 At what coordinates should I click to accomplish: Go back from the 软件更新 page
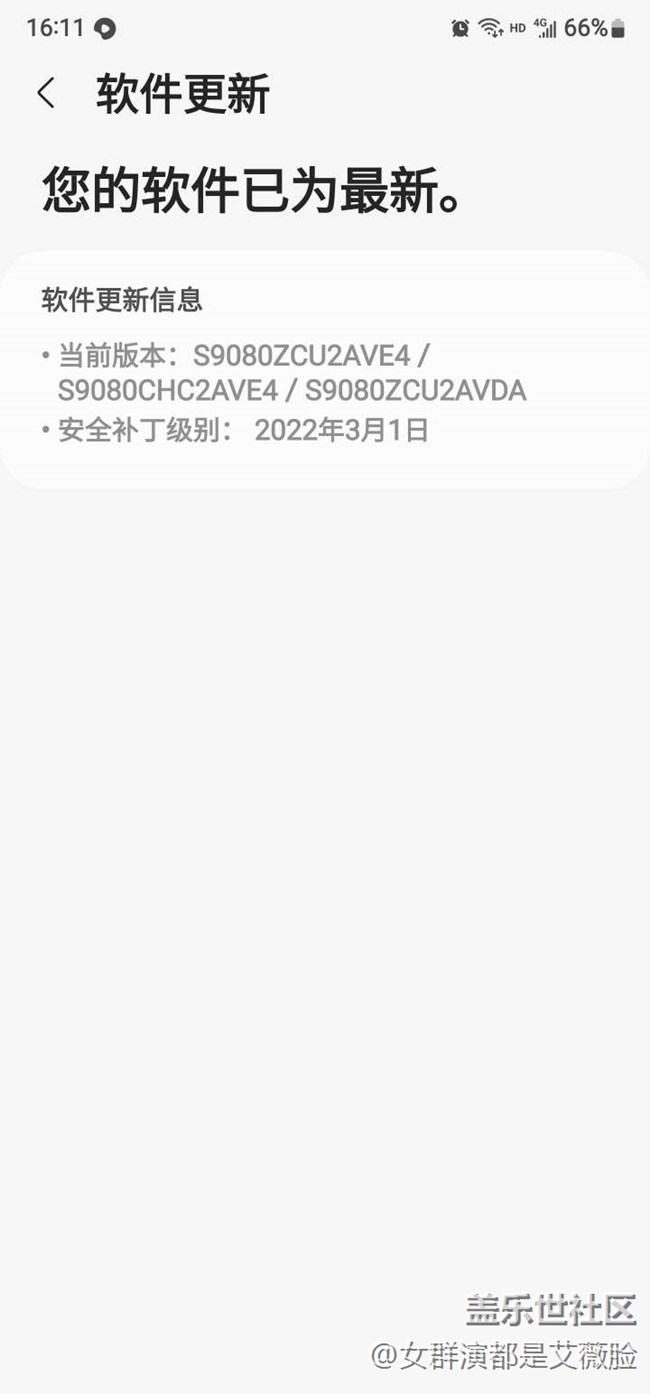(45, 93)
